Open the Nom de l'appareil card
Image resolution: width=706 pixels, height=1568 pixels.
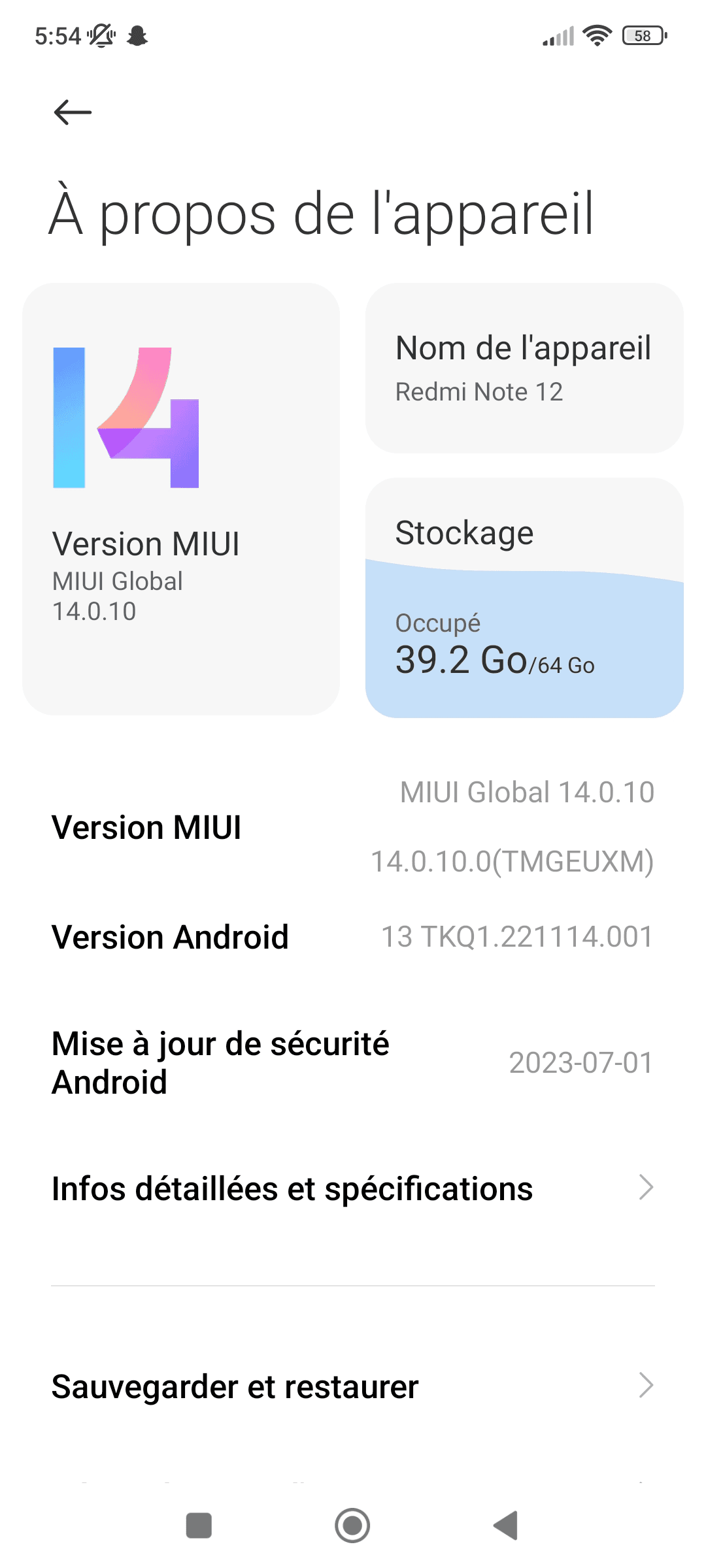pyautogui.click(x=524, y=368)
